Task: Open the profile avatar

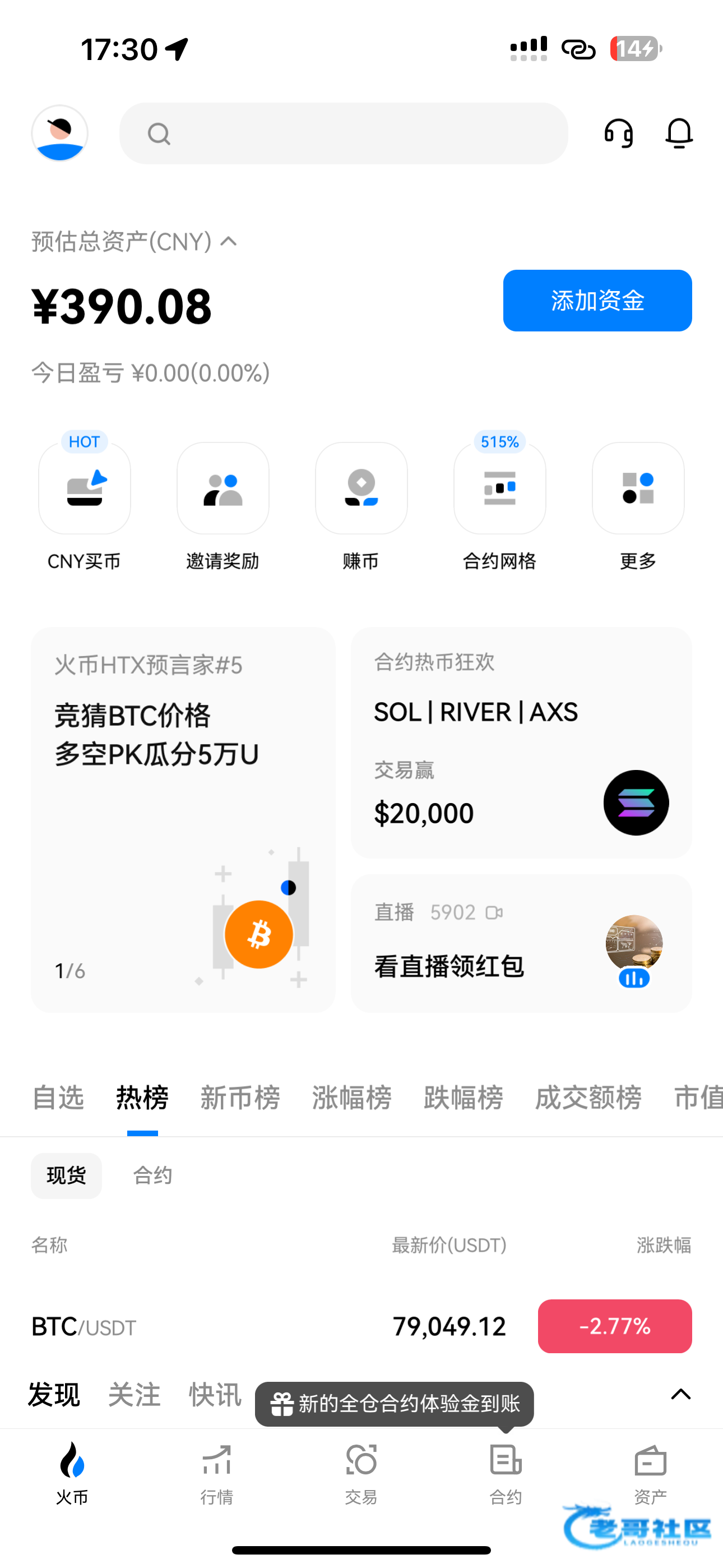Action: tap(59, 133)
